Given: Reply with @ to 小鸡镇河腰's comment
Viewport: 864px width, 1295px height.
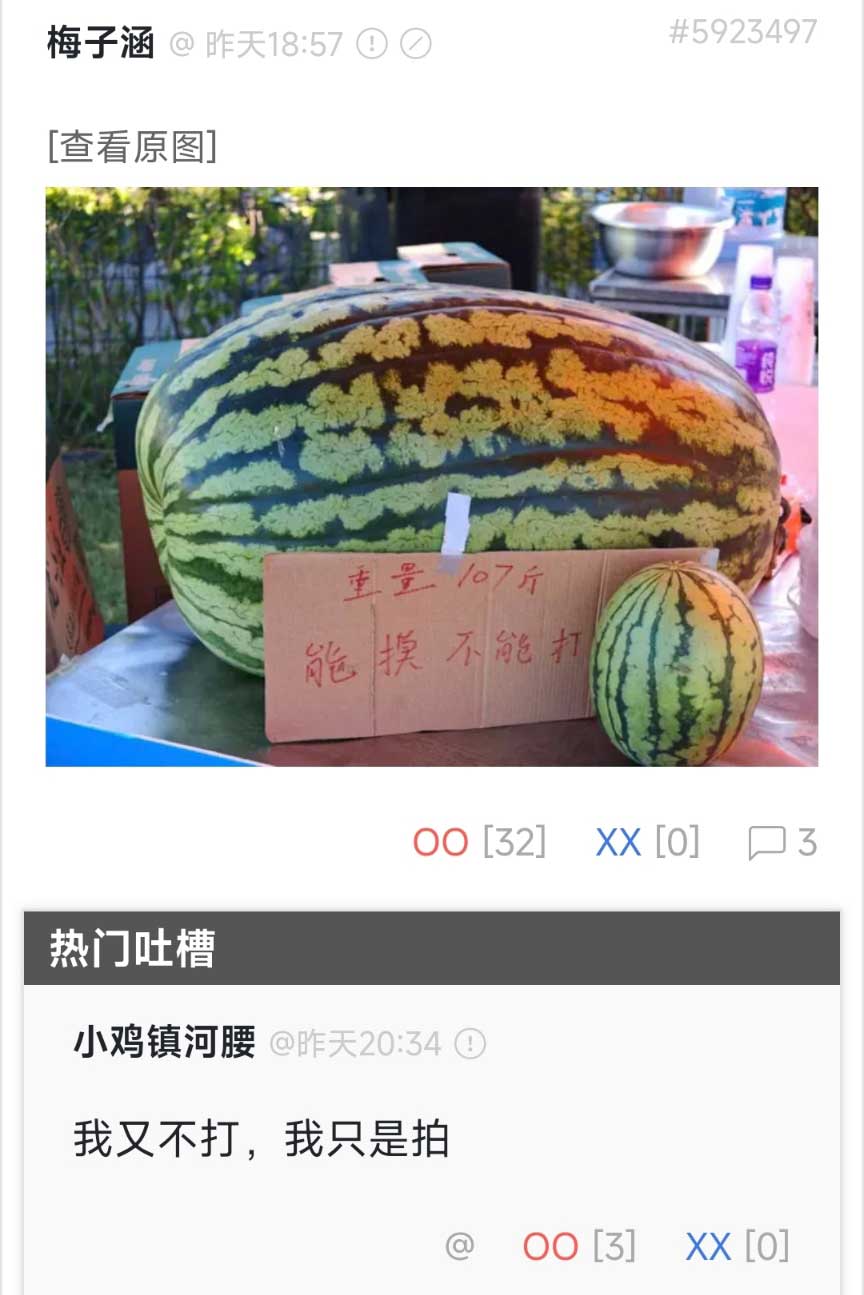Looking at the screenshot, I should coord(459,1246).
